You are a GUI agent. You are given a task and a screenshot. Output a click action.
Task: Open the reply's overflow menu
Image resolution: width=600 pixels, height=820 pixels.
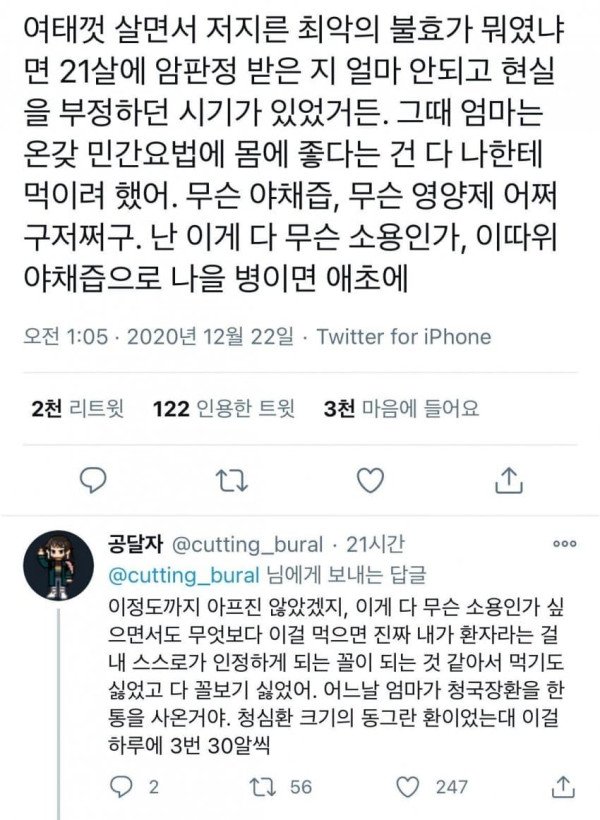point(564,545)
